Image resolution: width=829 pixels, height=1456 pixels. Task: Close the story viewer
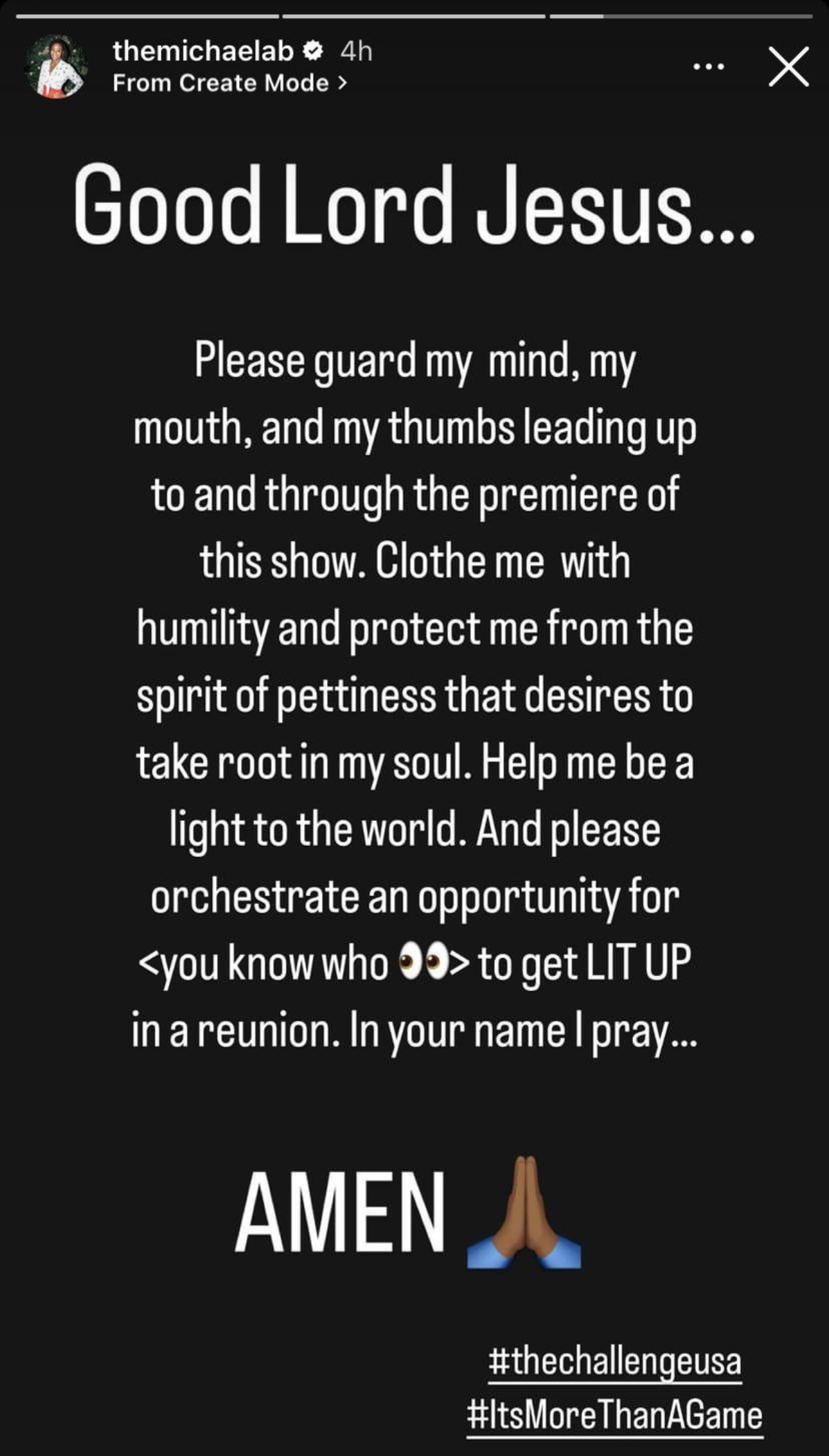pos(789,66)
